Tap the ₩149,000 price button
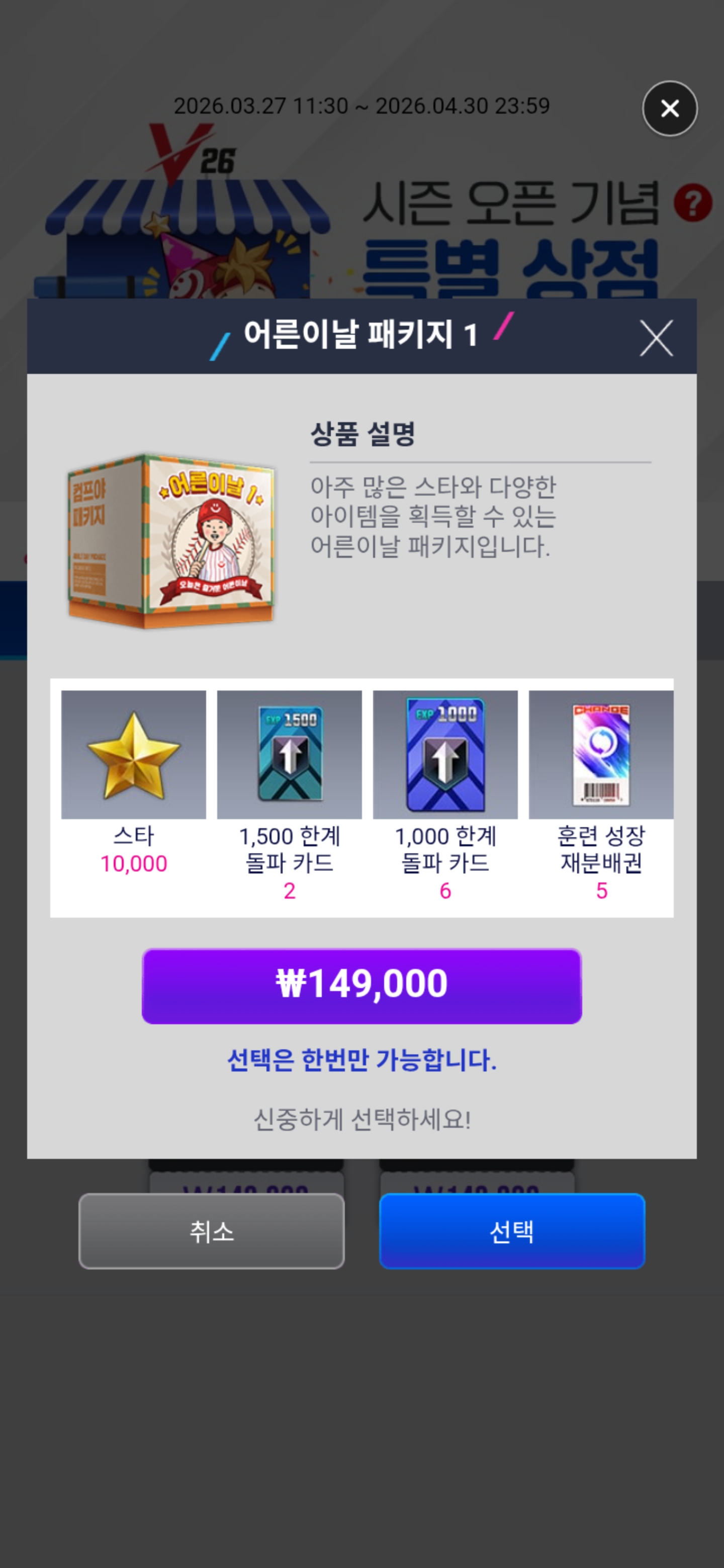 361,986
